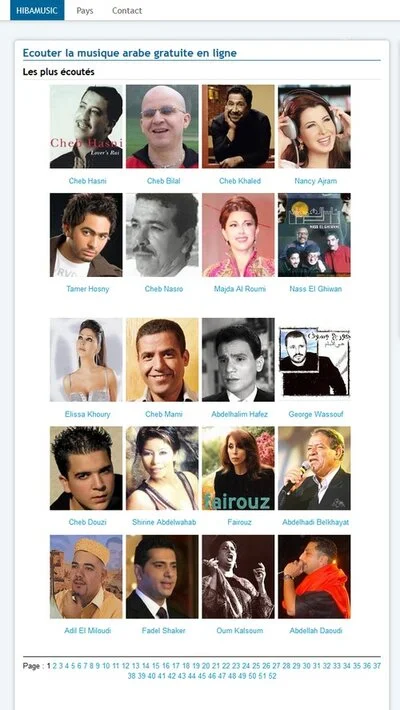Open Cheb Khaled's picture tile
The height and width of the screenshot is (710, 400).
tap(238, 126)
